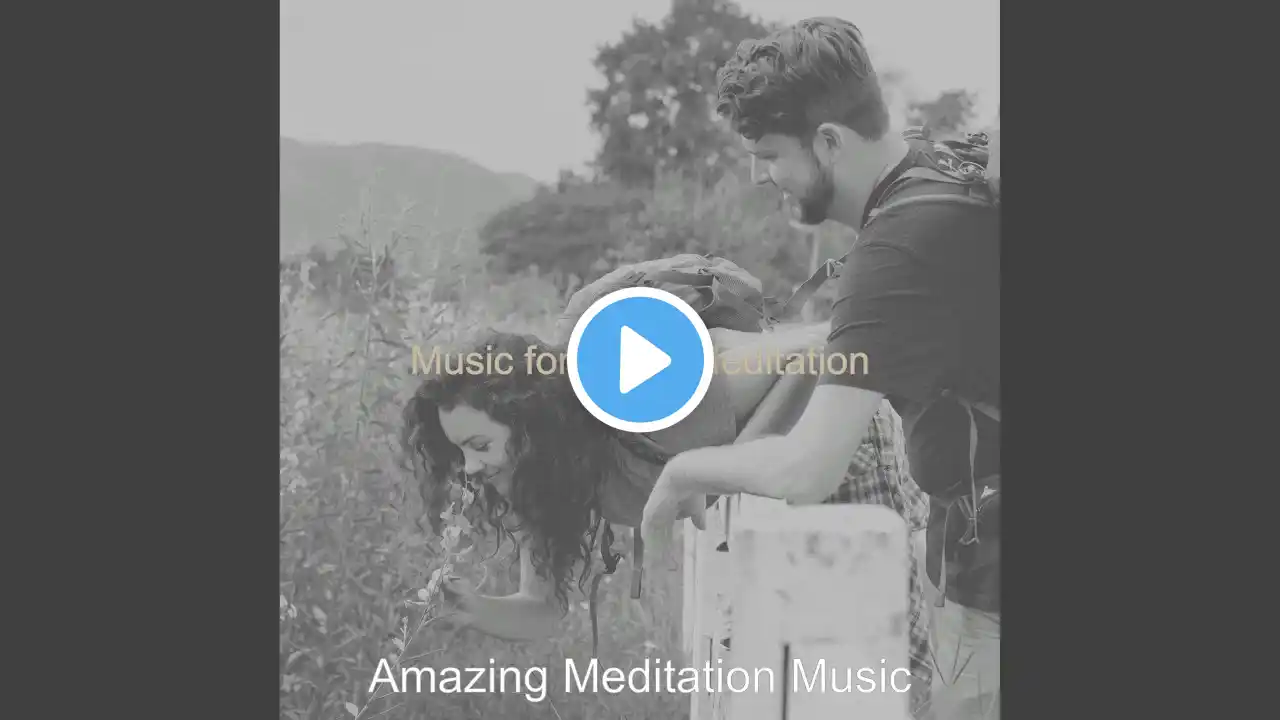The image size is (1280, 720).
Task: Play the Amazing Meditation Music video
Action: point(640,360)
